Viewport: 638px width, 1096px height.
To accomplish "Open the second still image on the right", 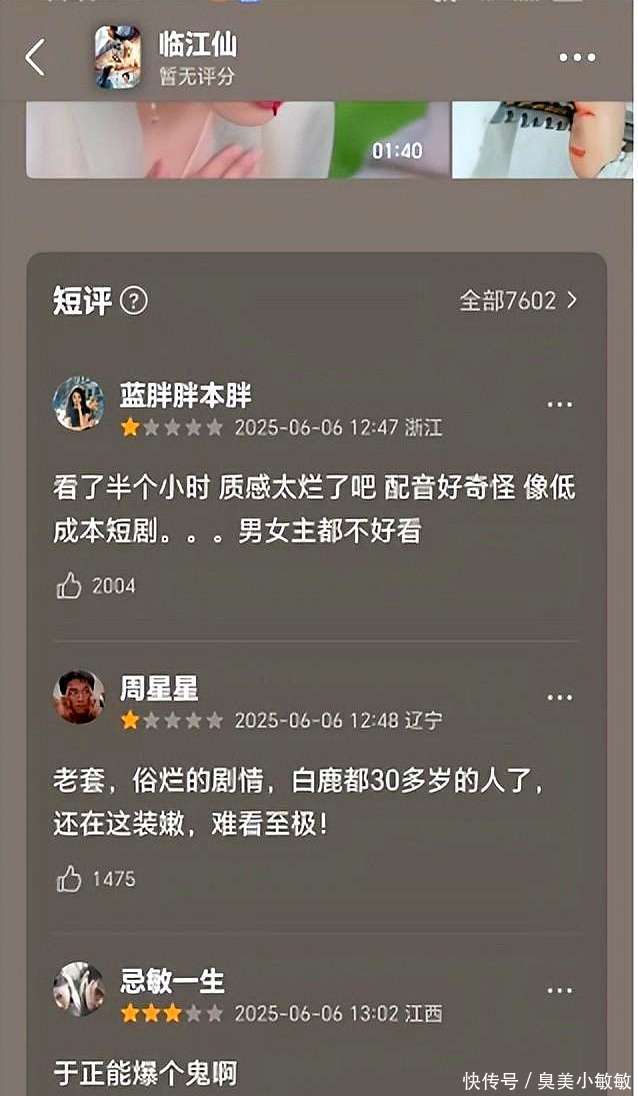I will [x=543, y=139].
